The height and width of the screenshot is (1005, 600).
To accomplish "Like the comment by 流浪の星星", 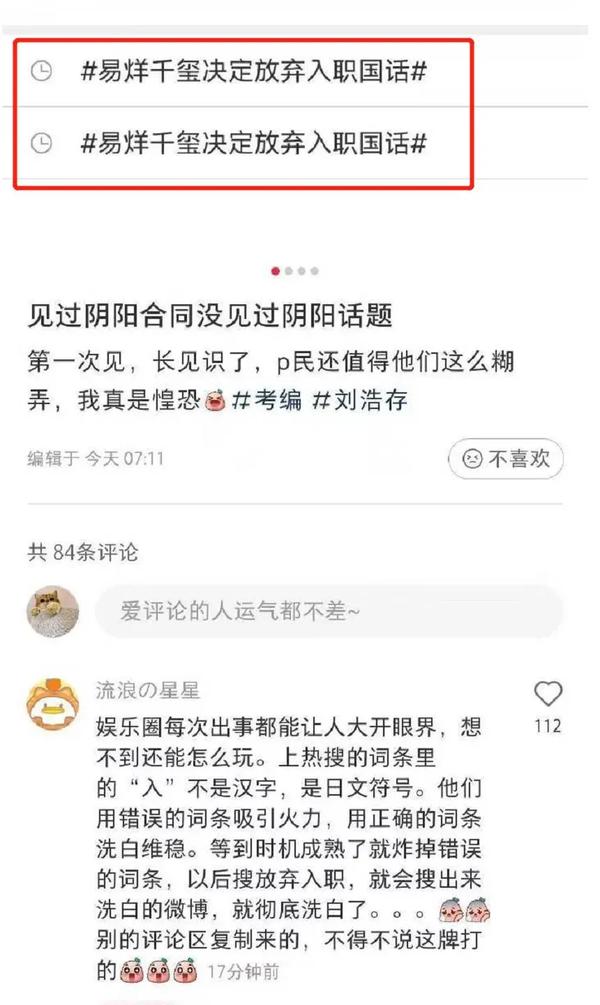I will click(x=547, y=694).
